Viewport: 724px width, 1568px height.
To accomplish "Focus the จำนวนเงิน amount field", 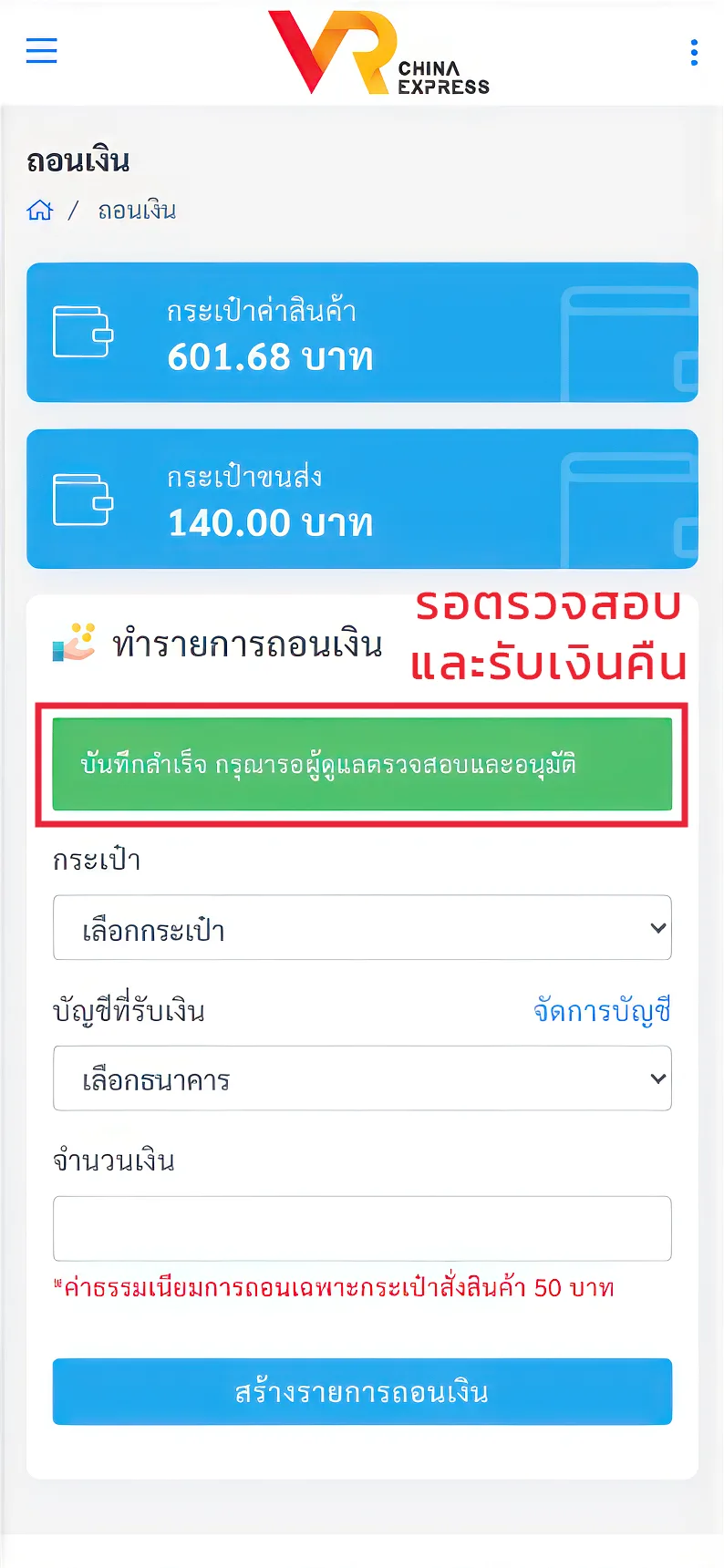I will [362, 1229].
